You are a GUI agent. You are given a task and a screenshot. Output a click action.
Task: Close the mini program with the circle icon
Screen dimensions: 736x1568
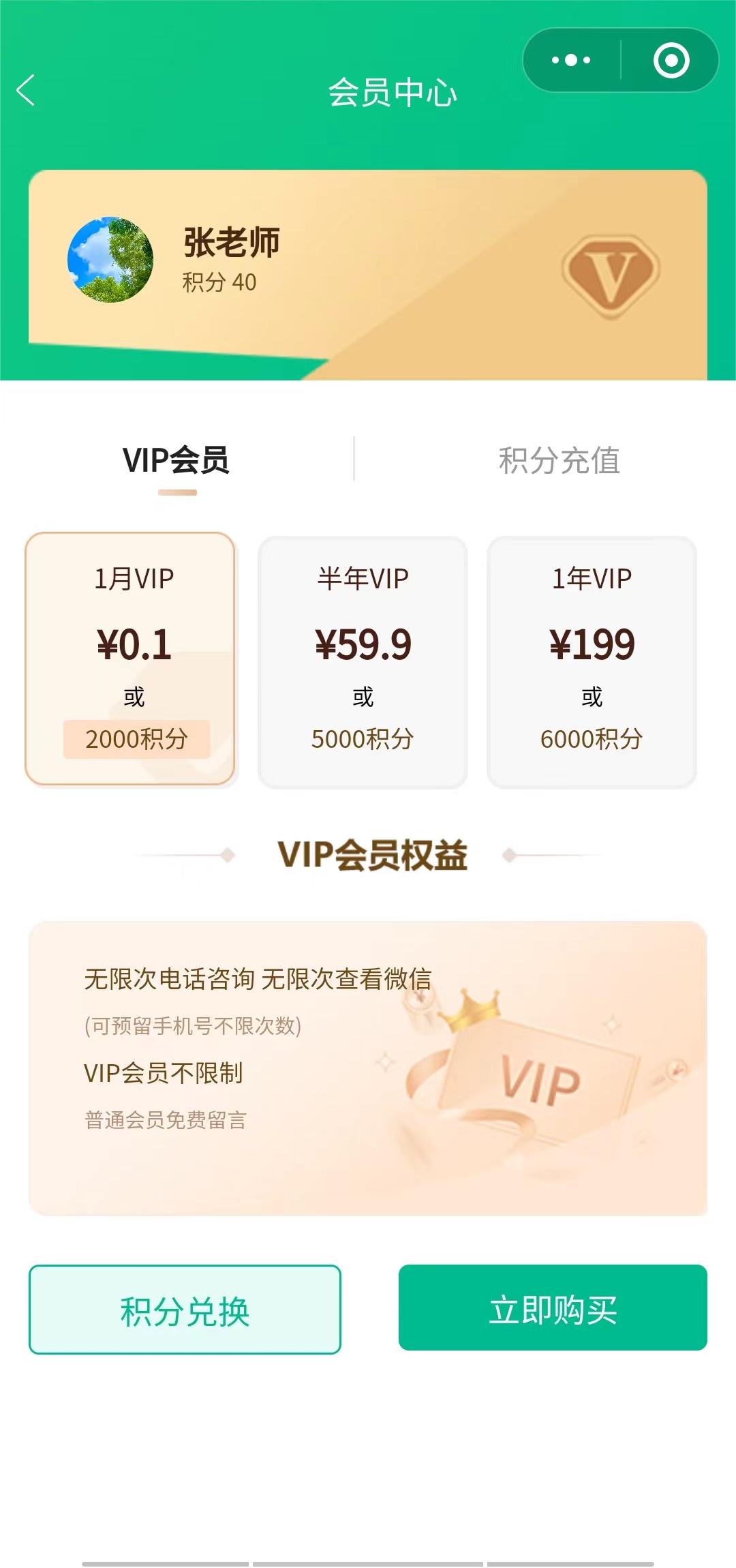click(x=671, y=60)
